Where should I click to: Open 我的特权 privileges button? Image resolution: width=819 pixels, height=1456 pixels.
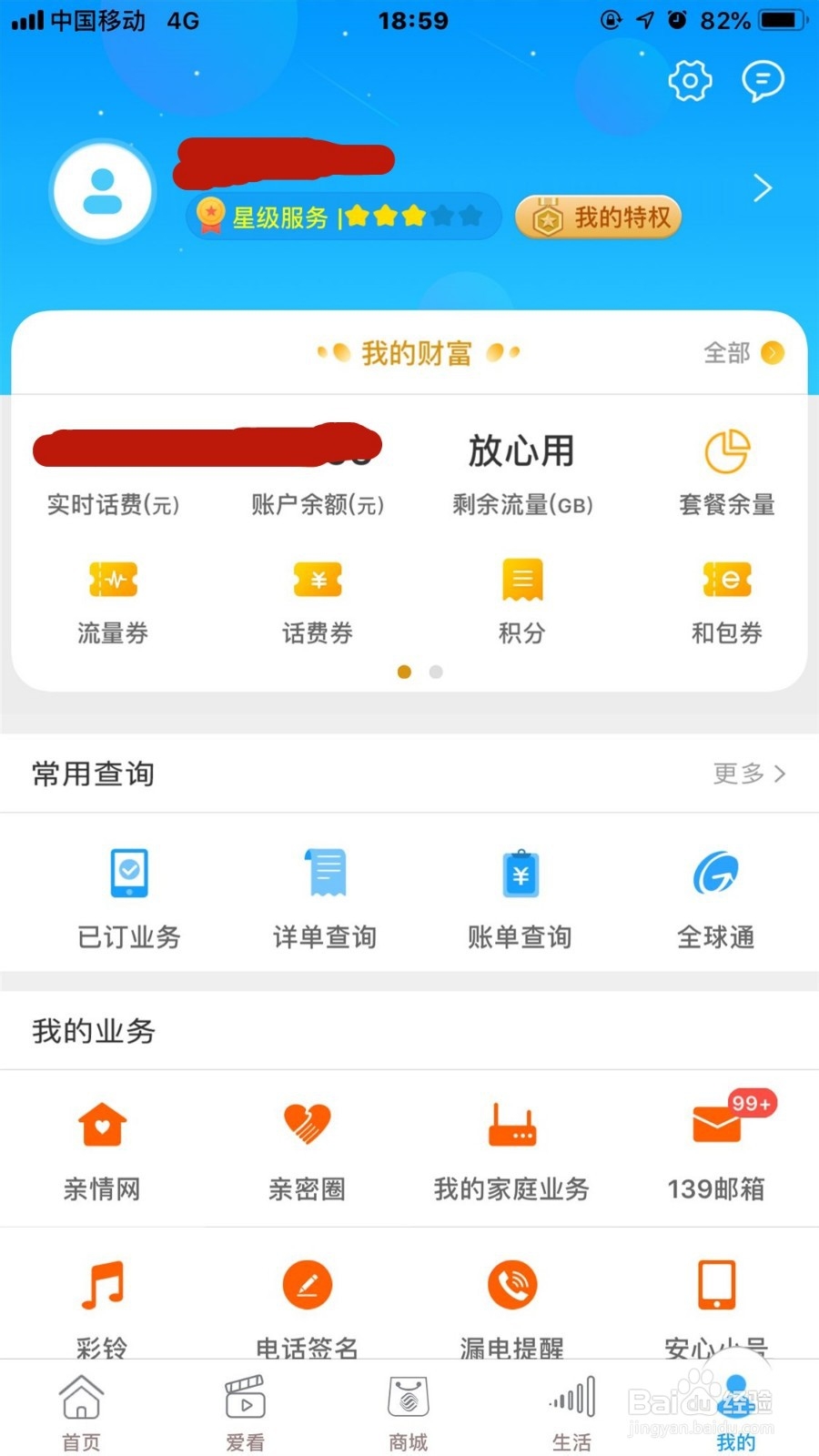tap(598, 217)
